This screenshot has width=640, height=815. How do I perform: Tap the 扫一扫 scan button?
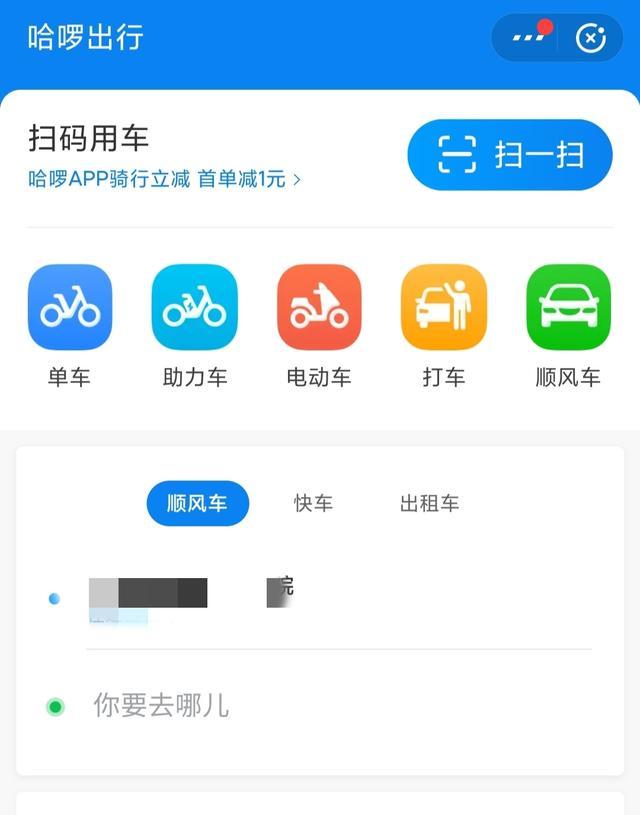click(509, 155)
